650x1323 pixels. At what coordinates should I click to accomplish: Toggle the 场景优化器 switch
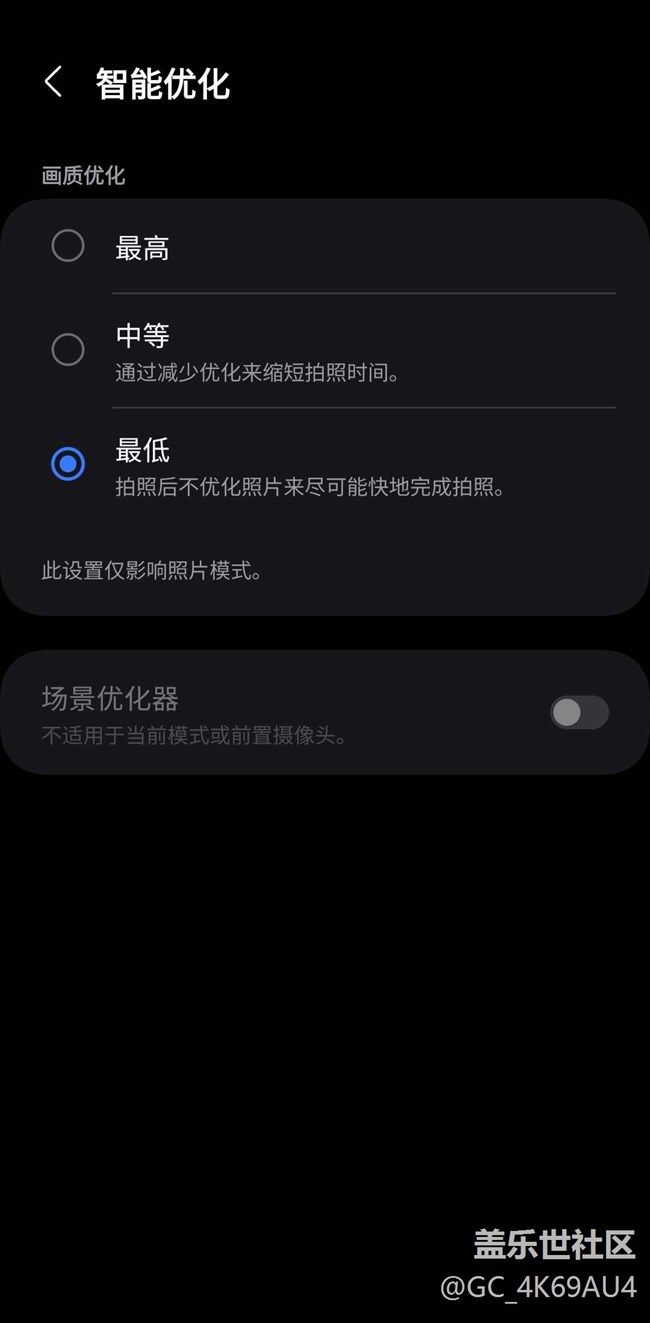click(579, 712)
